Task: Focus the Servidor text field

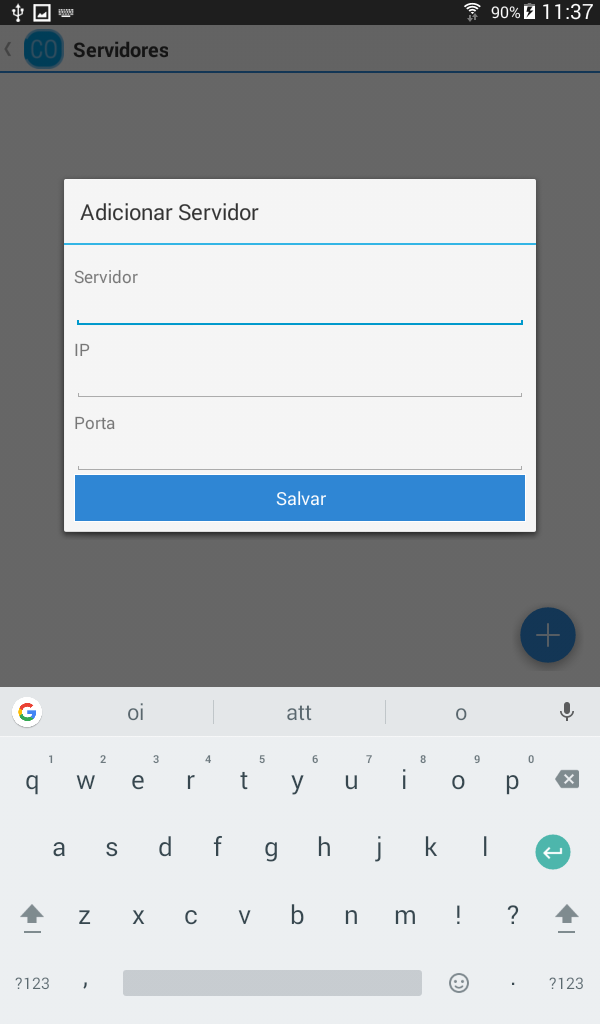Action: 300,309
